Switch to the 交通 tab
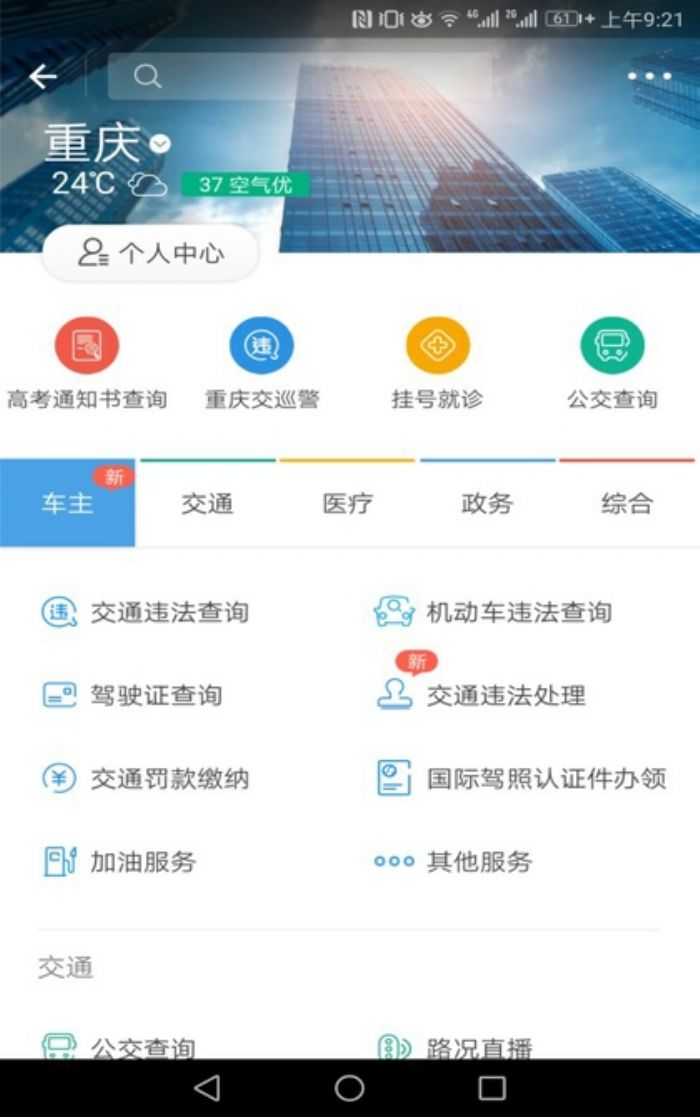 (207, 503)
